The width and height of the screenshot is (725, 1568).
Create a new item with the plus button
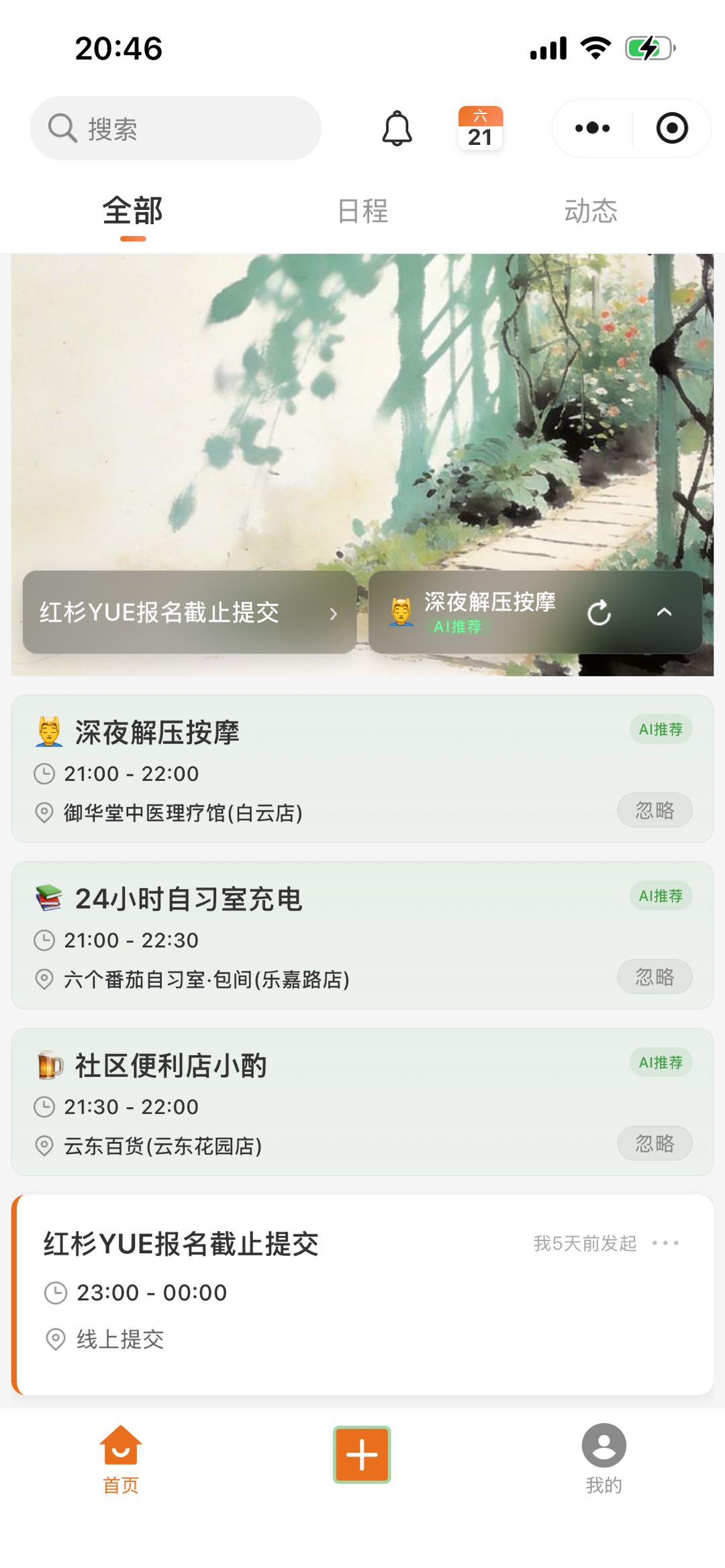point(362,1454)
